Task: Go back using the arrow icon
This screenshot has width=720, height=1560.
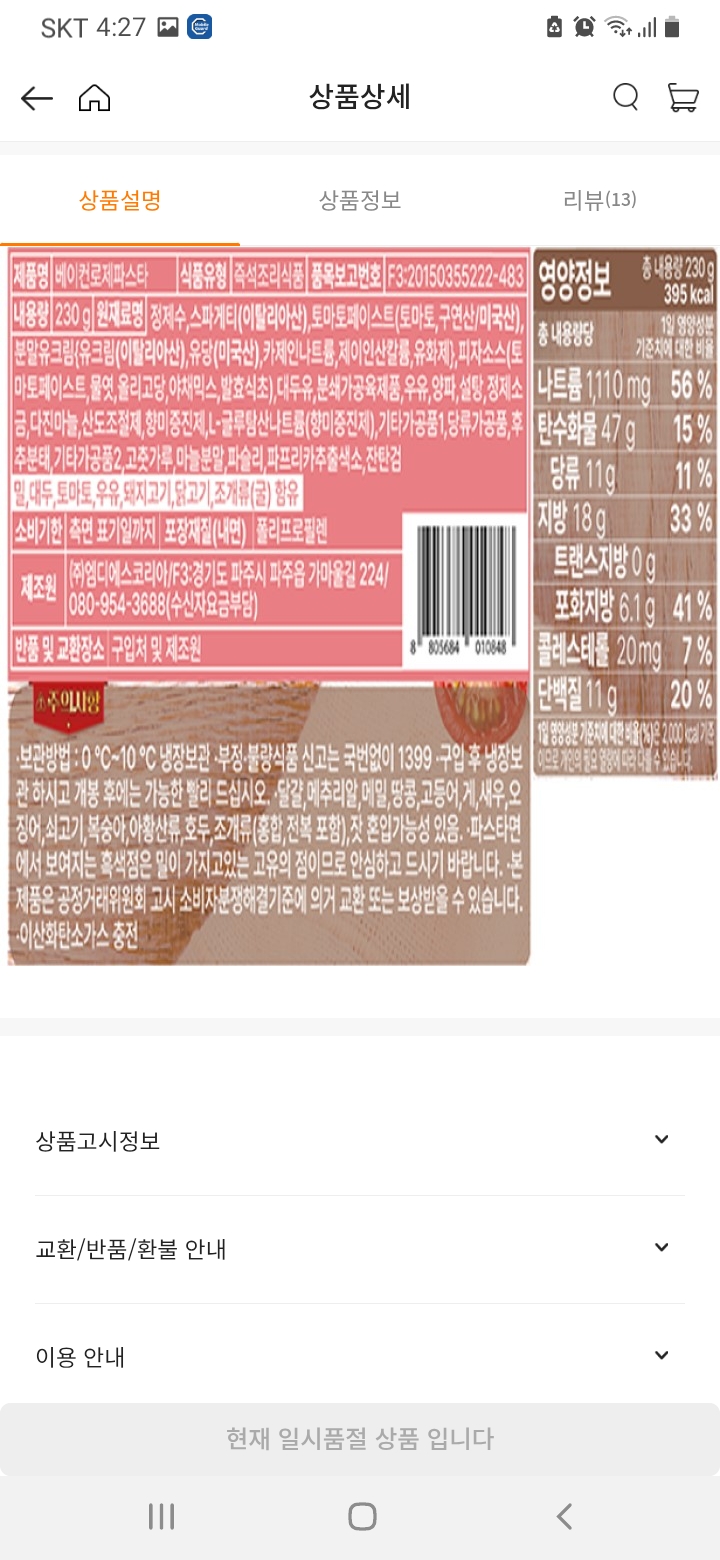Action: (36, 98)
